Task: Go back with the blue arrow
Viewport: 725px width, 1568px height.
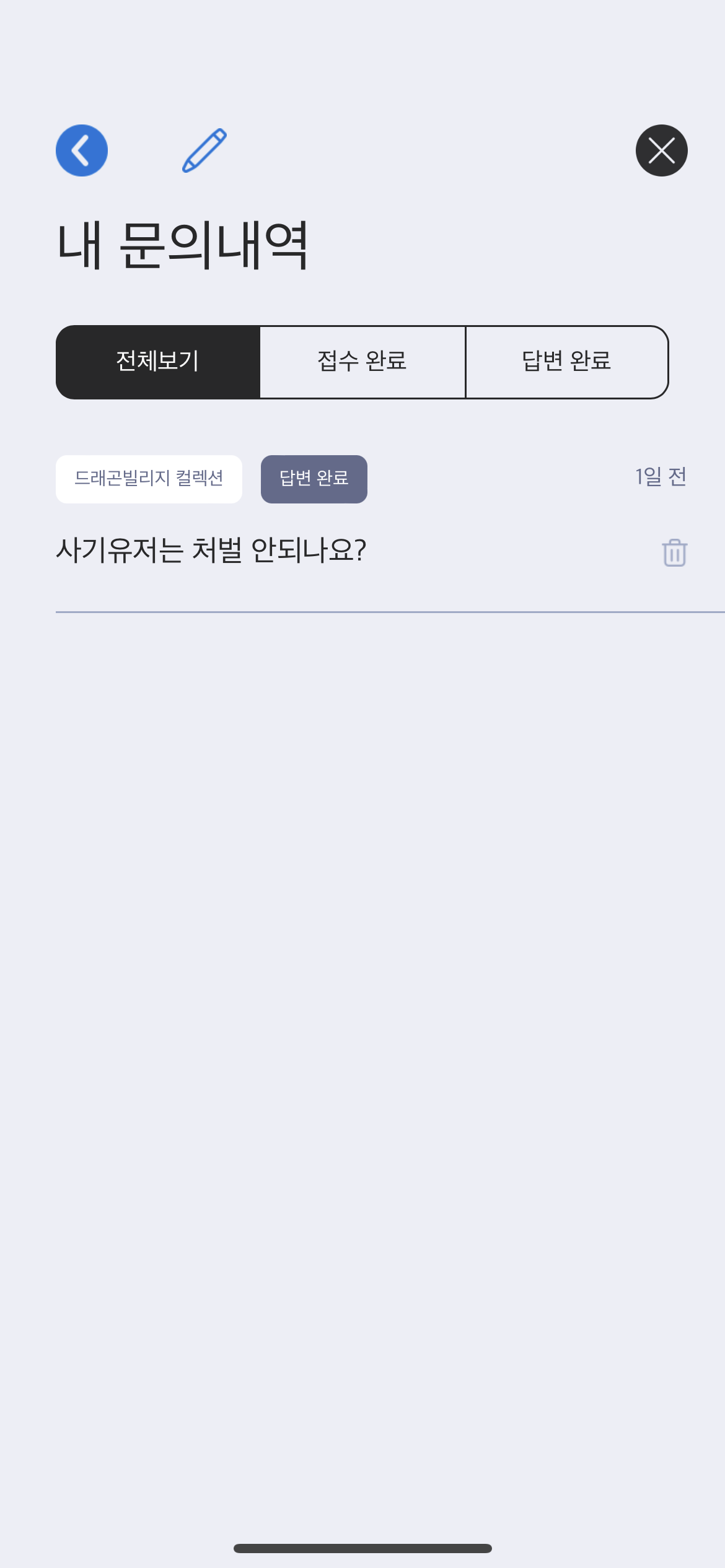Action: 82,150
